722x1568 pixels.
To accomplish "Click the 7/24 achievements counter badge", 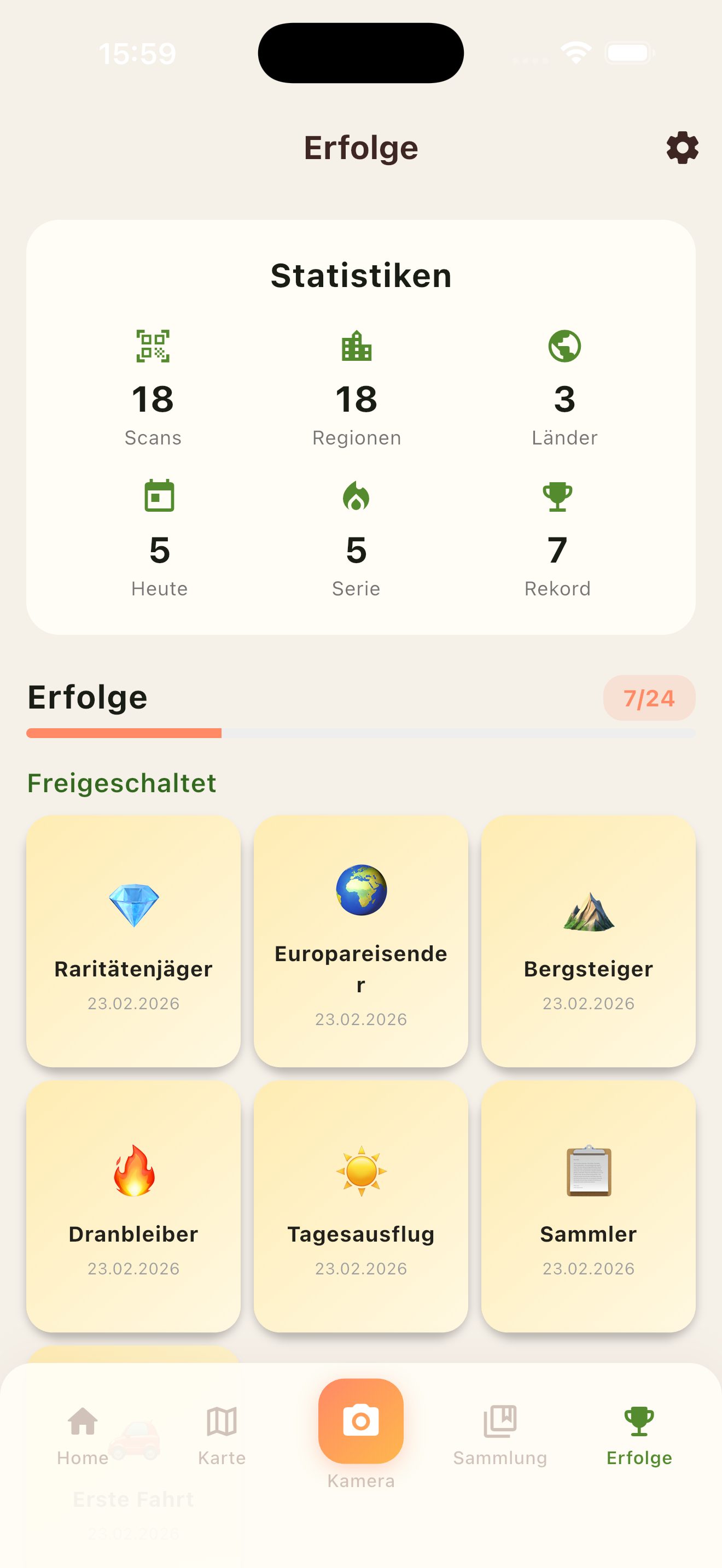I will 649,698.
